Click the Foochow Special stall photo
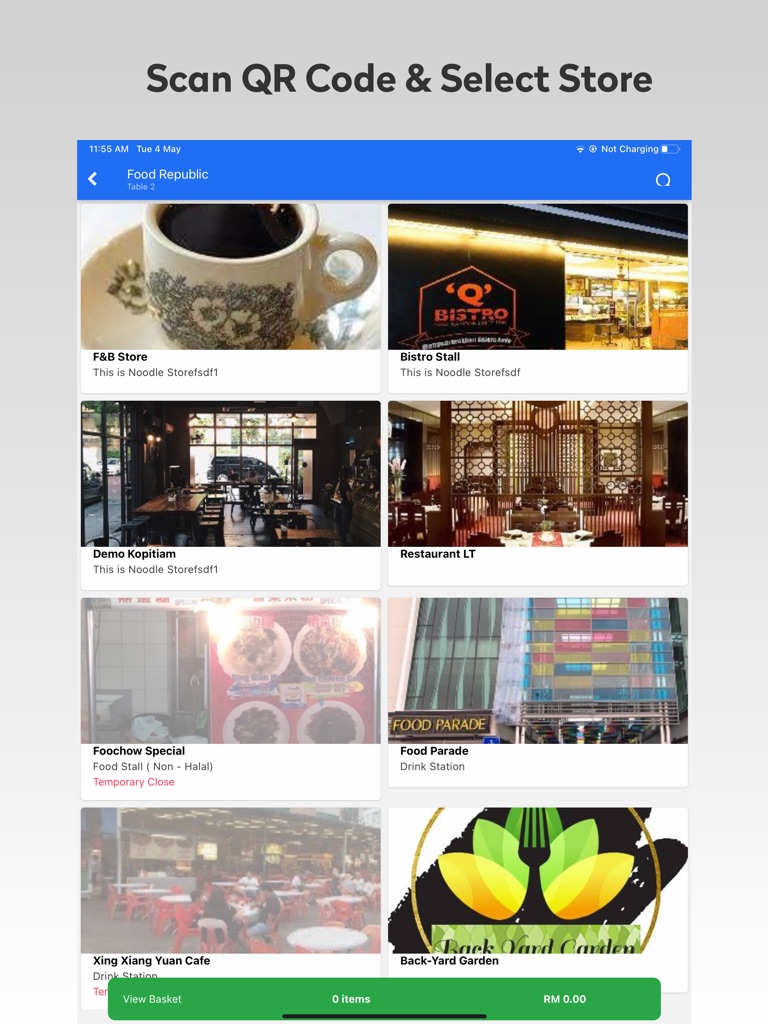 tap(230, 670)
